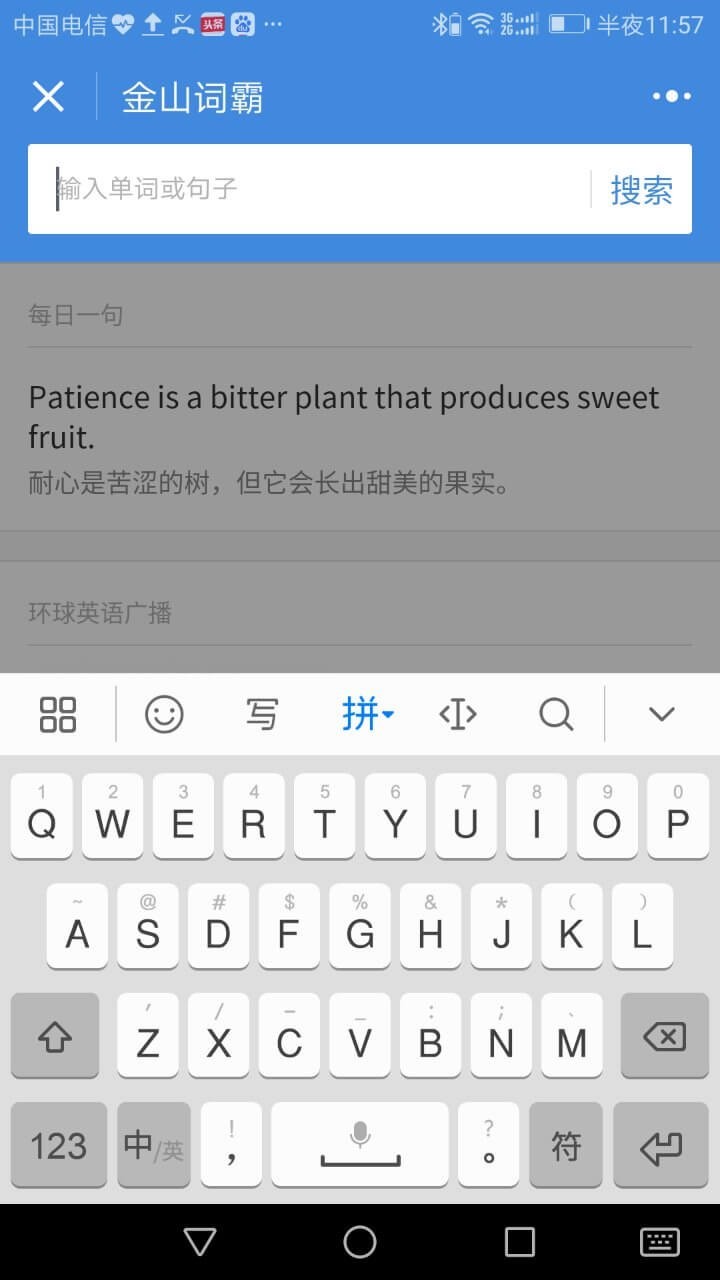Tap the 搜索 button
The height and width of the screenshot is (1280, 720).
[x=641, y=189]
